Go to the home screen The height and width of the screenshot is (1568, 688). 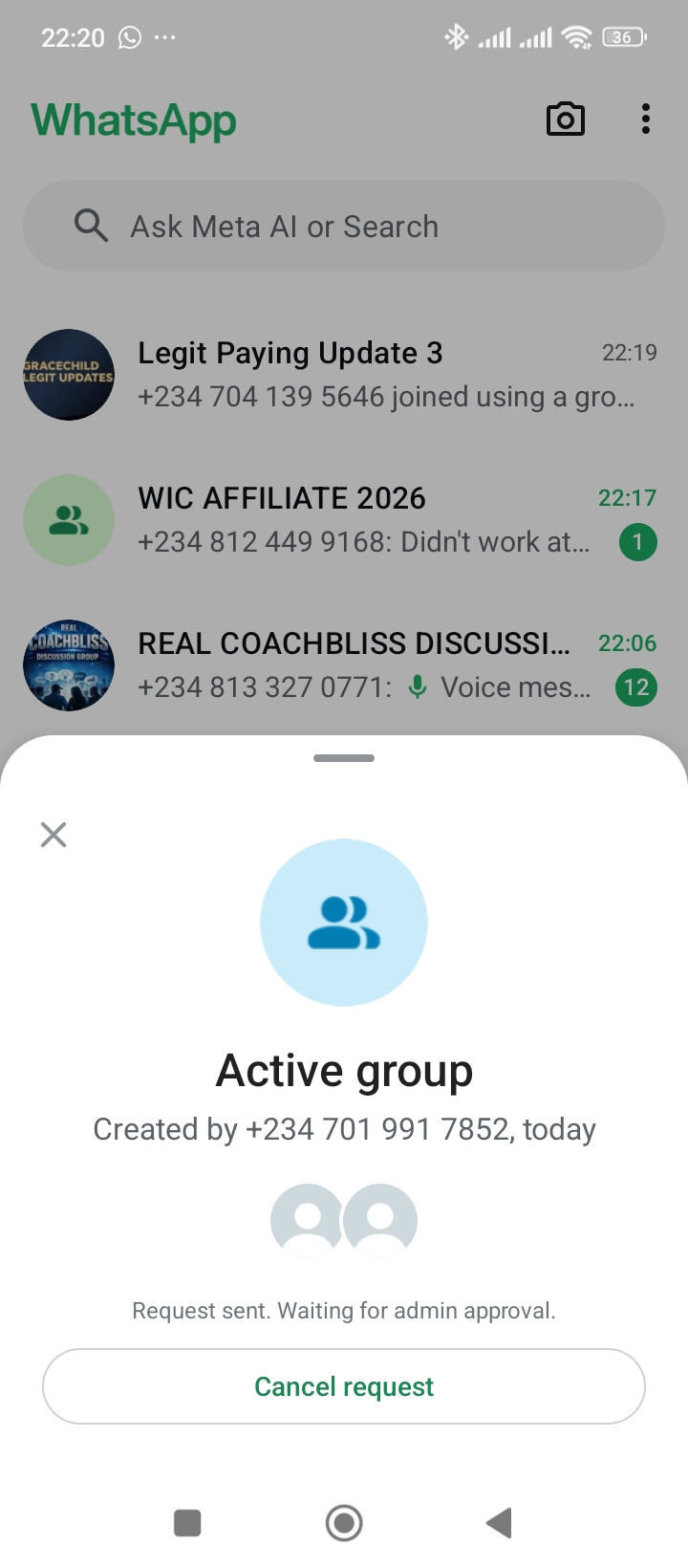(x=344, y=1522)
